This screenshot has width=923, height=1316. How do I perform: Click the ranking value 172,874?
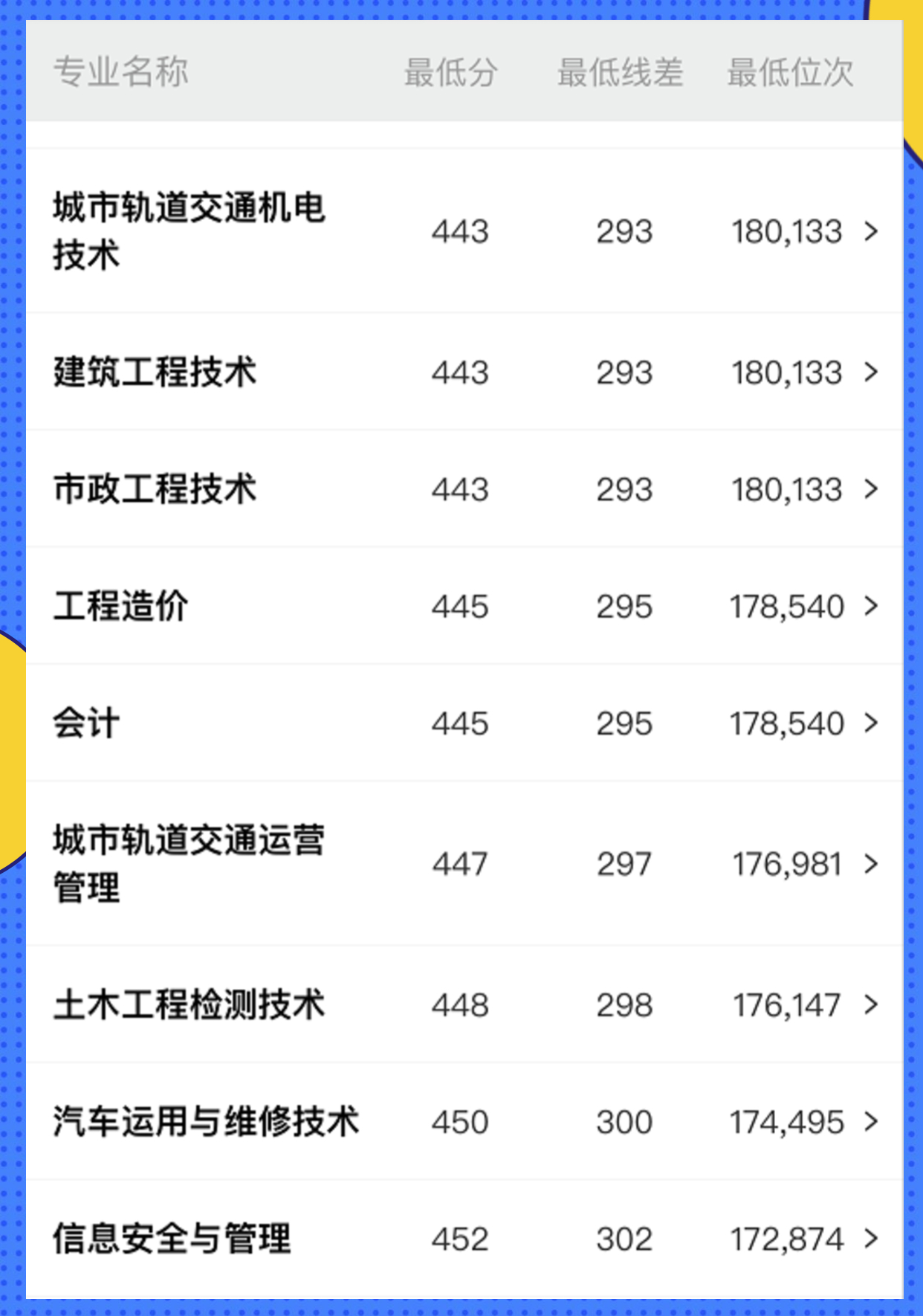(786, 1237)
